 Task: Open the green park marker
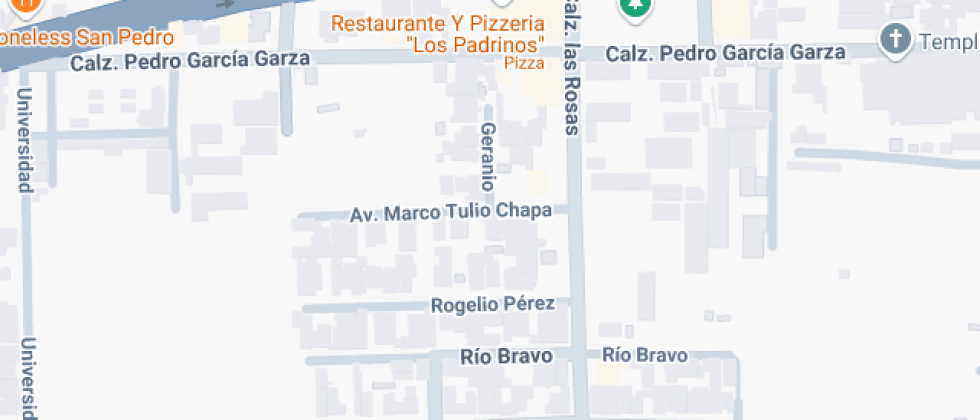(634, 10)
